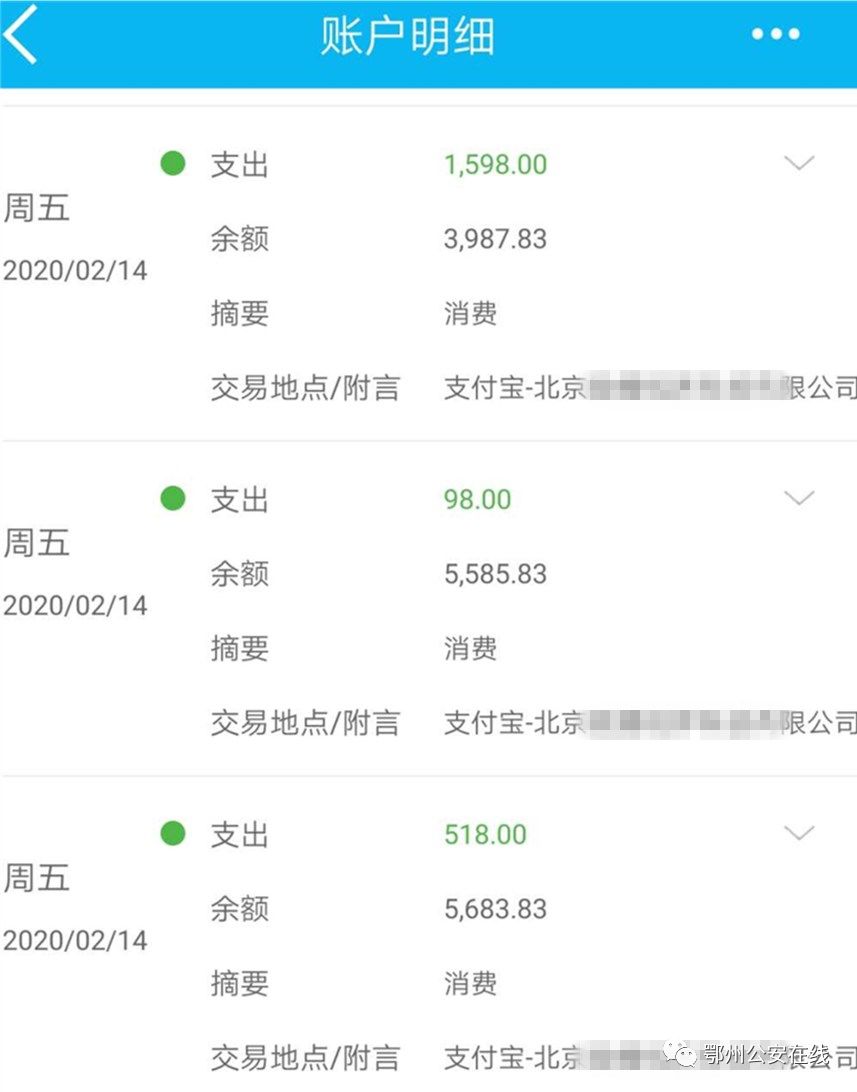857x1092 pixels.
Task: Go back from the 账户明细 page
Action: 22,36
